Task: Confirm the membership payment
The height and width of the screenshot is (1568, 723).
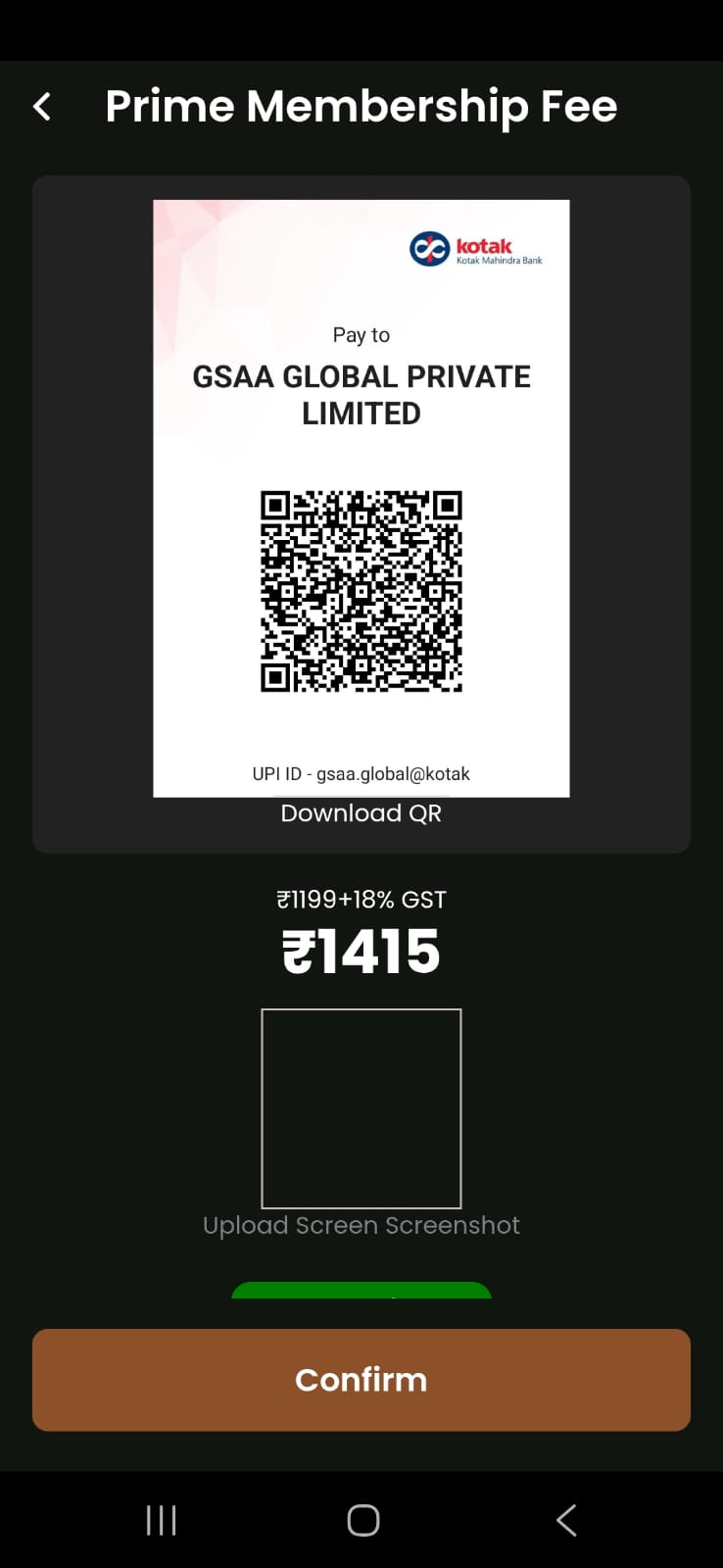Action: [361, 1379]
